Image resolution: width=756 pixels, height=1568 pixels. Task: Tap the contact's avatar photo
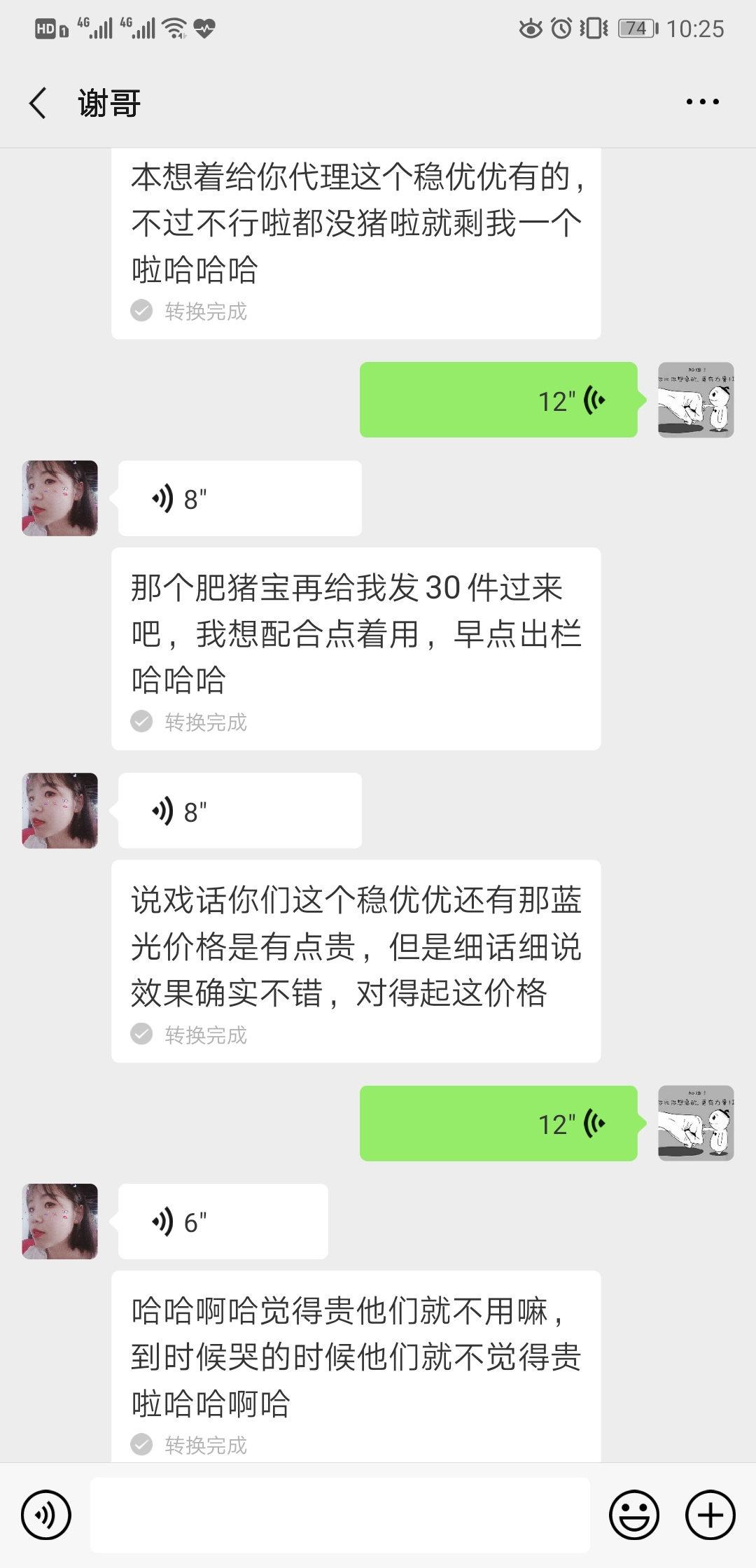click(59, 498)
